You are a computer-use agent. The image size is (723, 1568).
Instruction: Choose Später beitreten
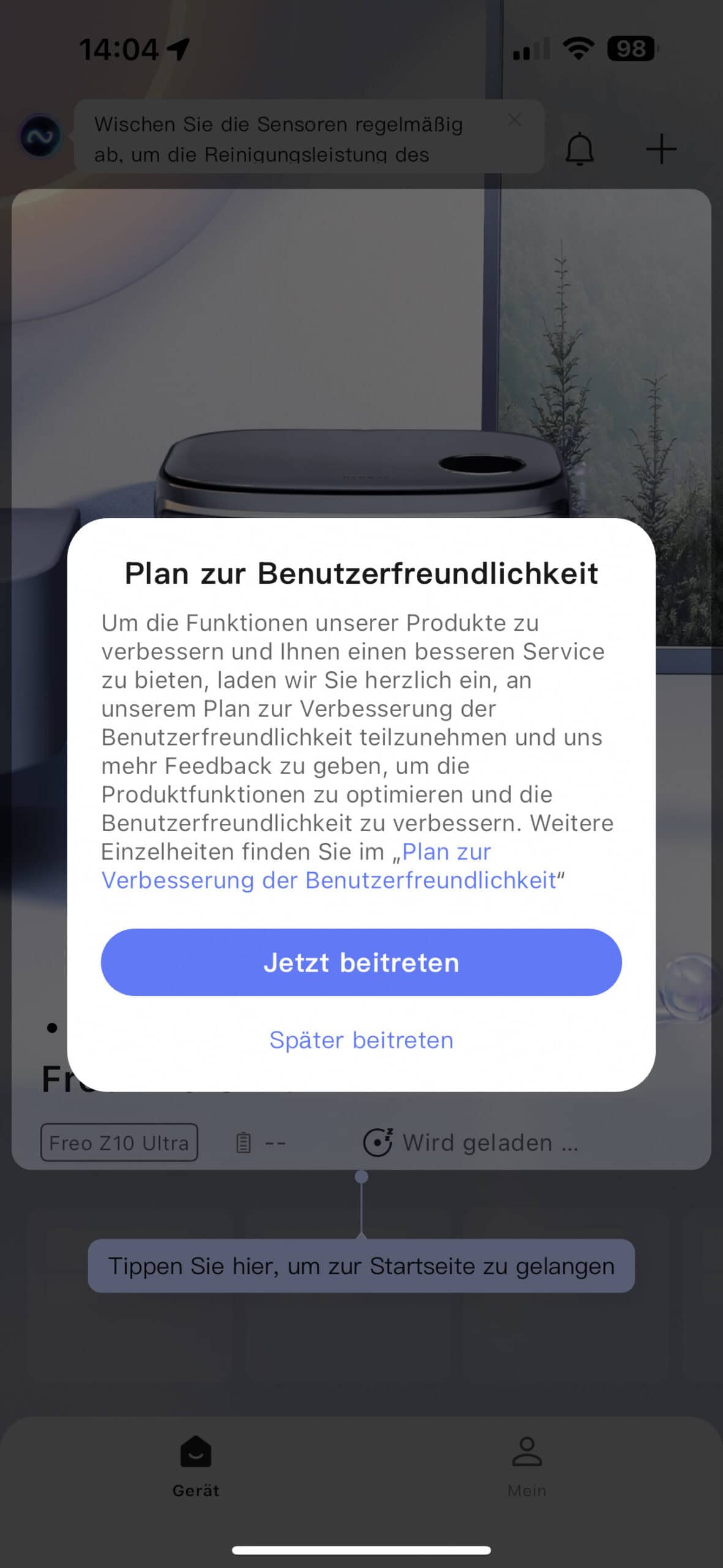[x=361, y=1040]
